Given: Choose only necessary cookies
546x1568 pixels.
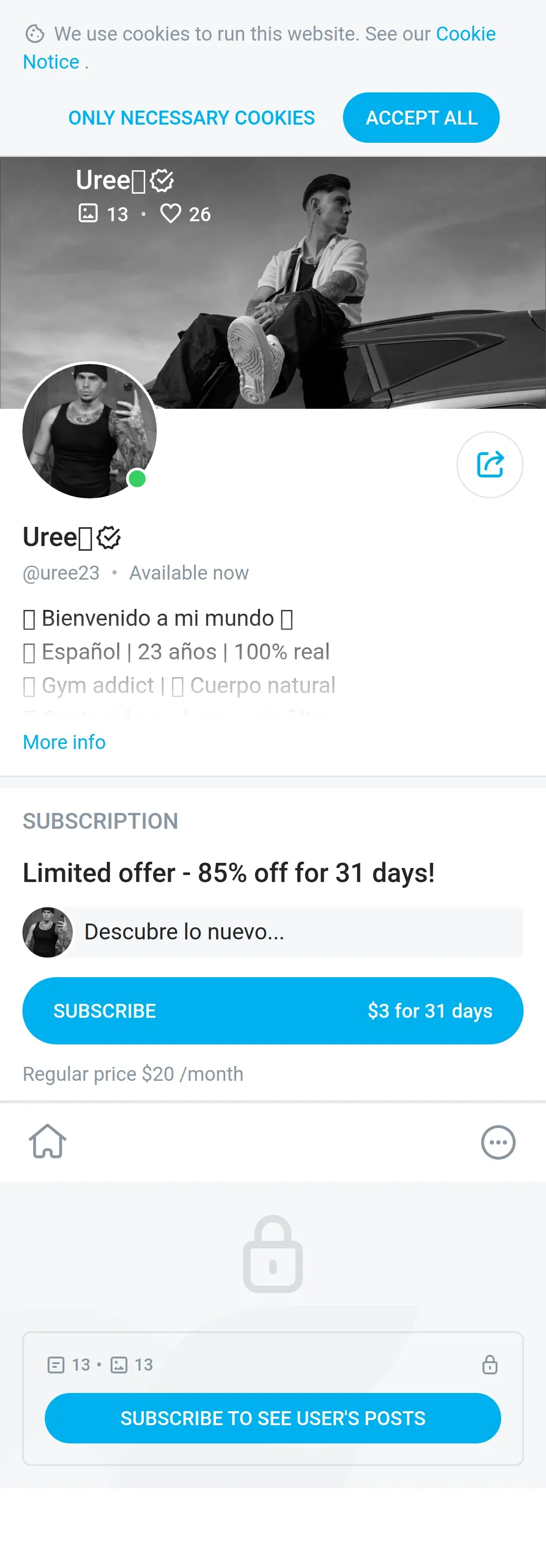Looking at the screenshot, I should pyautogui.click(x=191, y=118).
